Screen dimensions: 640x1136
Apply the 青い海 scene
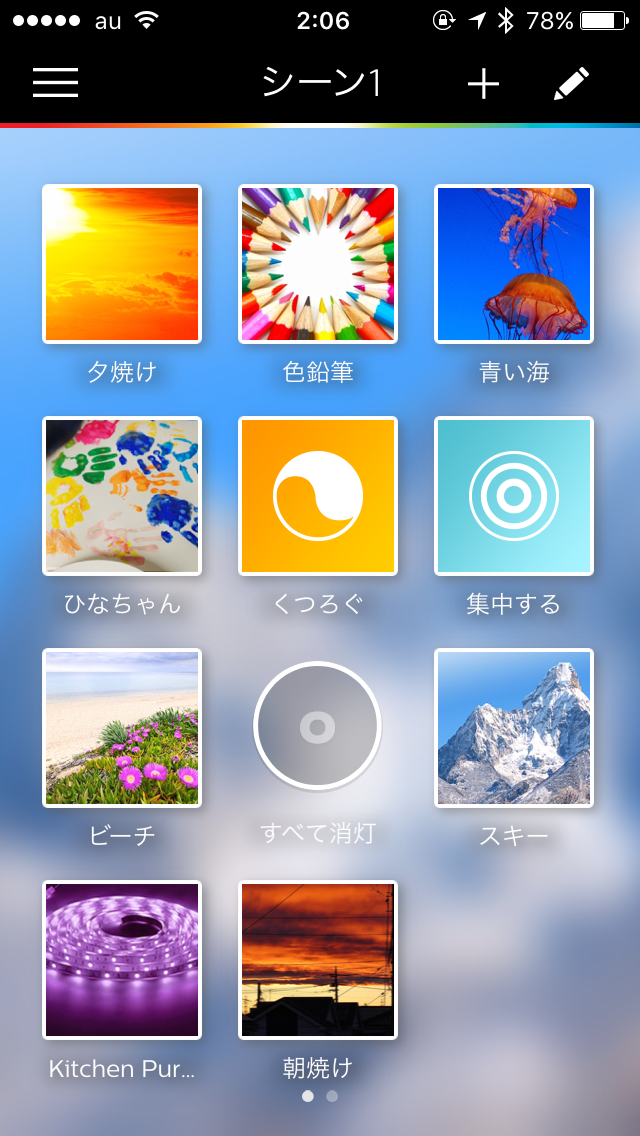click(514, 264)
